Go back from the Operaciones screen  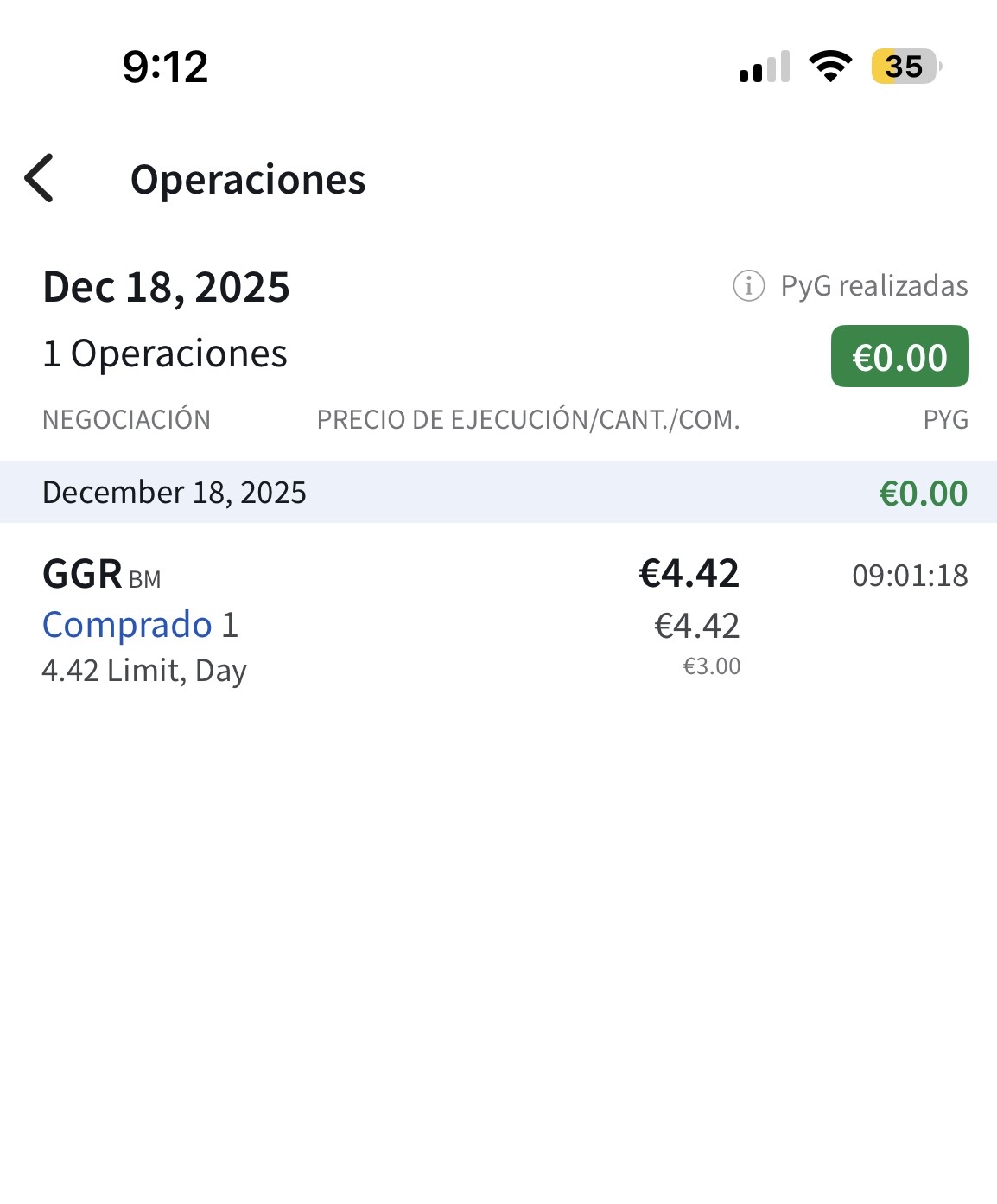tap(40, 179)
